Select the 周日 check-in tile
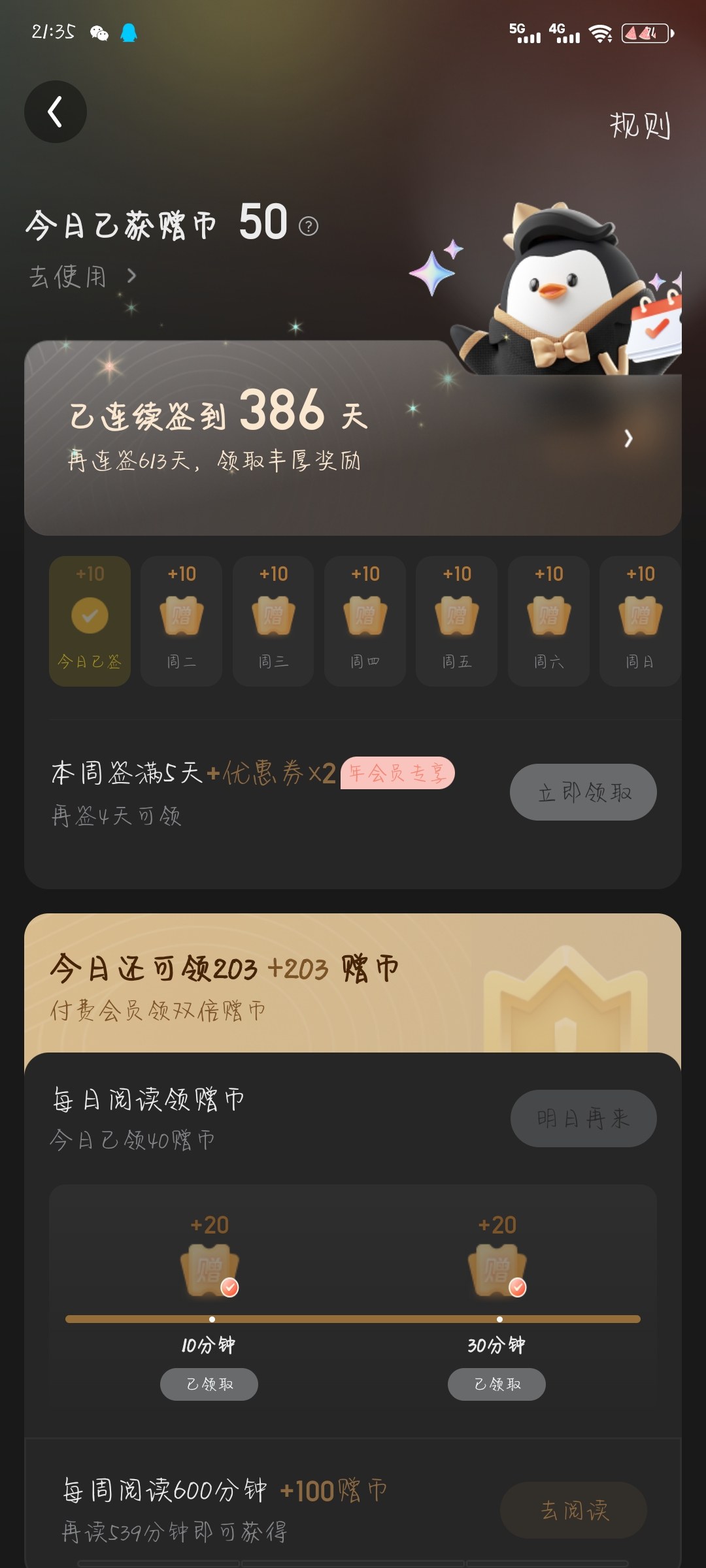This screenshot has width=706, height=1568. (x=640, y=621)
